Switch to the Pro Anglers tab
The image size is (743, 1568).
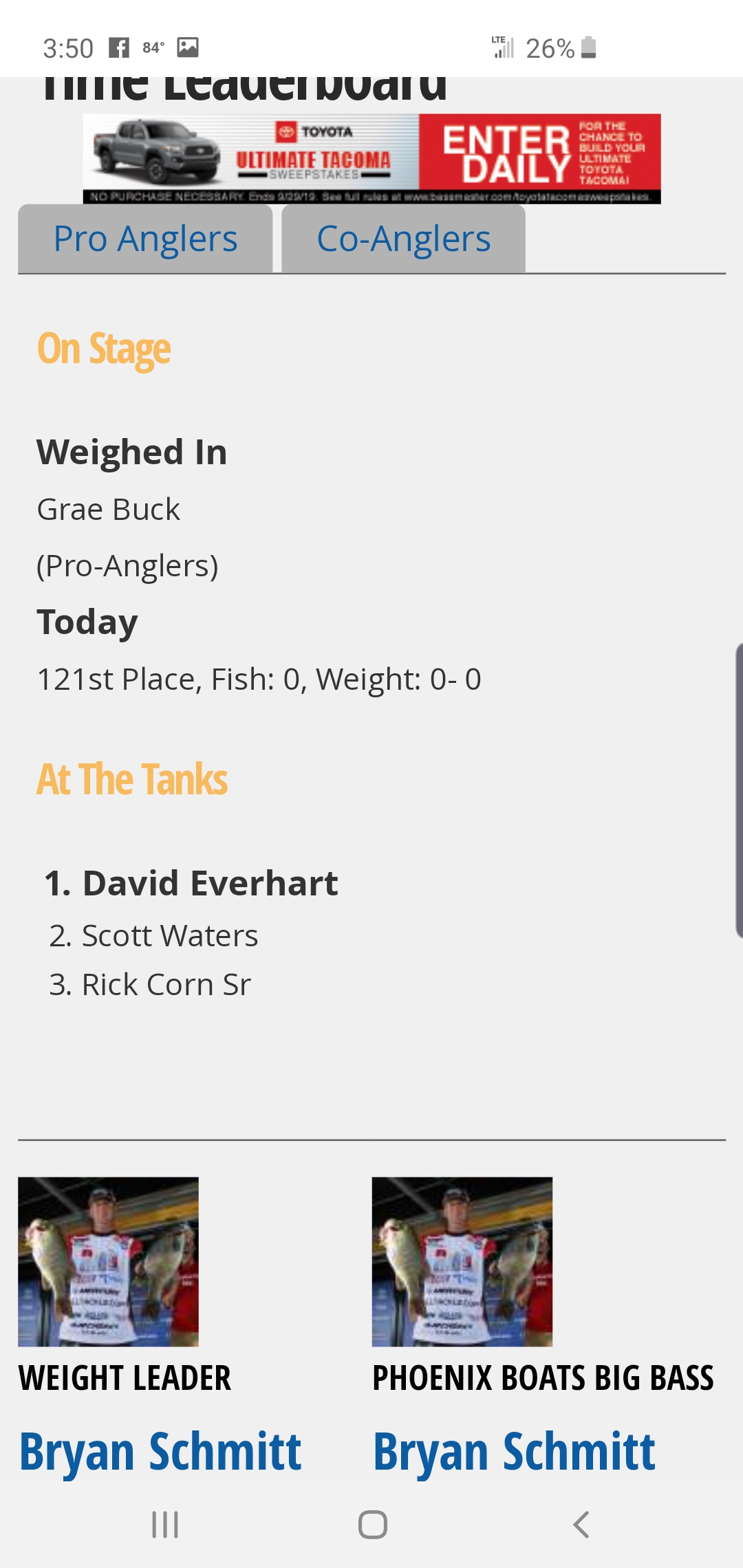click(145, 239)
